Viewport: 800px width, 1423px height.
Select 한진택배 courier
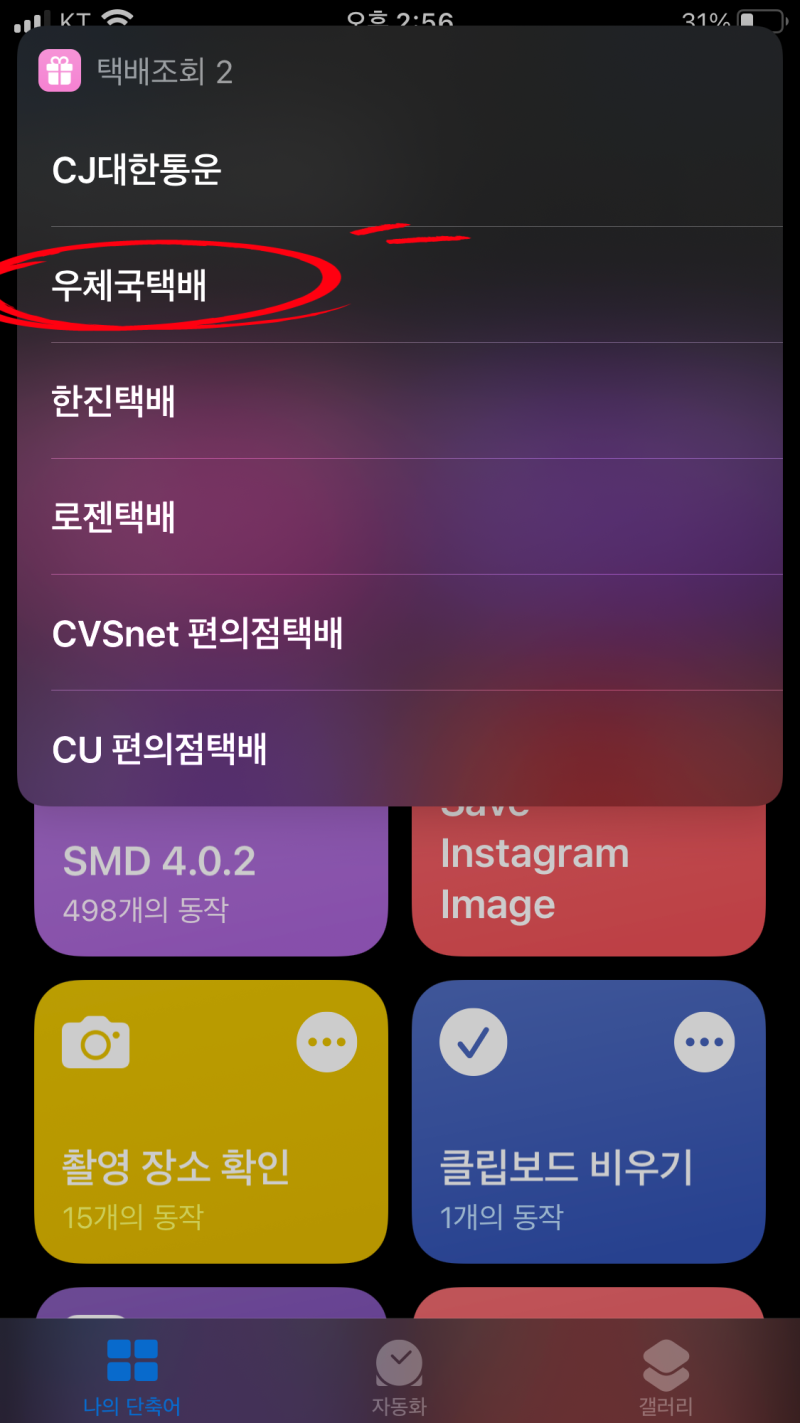[x=399, y=401]
